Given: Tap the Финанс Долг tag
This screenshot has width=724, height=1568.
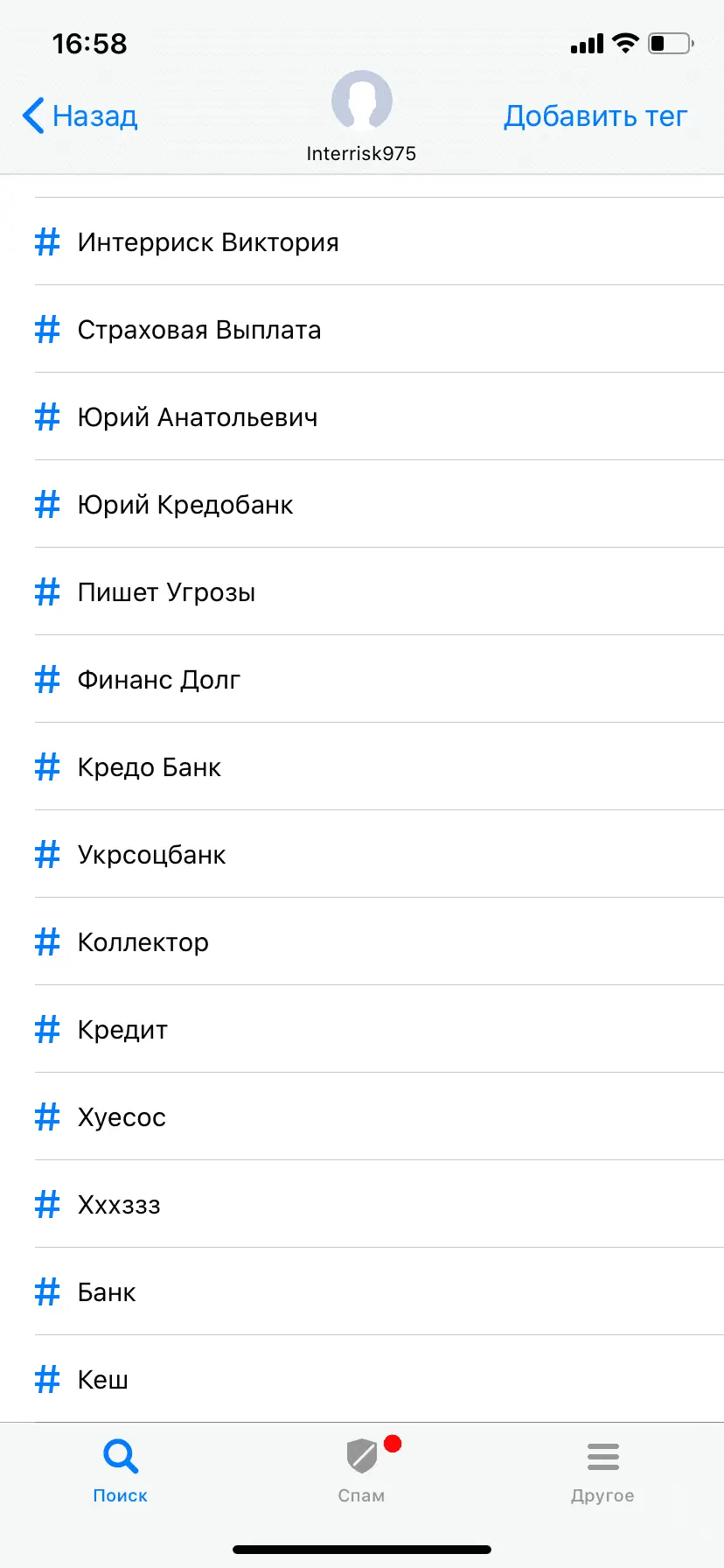Looking at the screenshot, I should click(158, 680).
